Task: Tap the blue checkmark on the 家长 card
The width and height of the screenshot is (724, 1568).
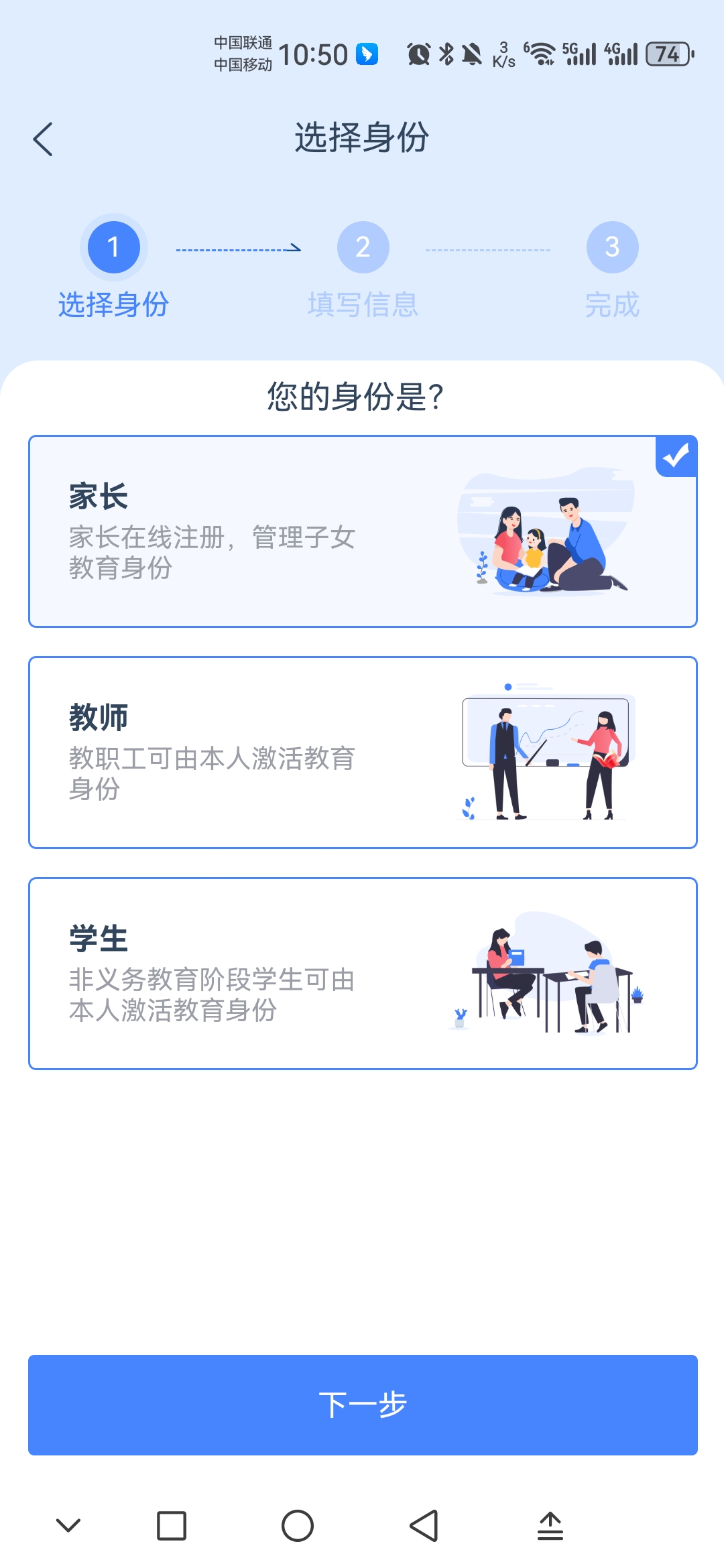Action: tap(678, 455)
